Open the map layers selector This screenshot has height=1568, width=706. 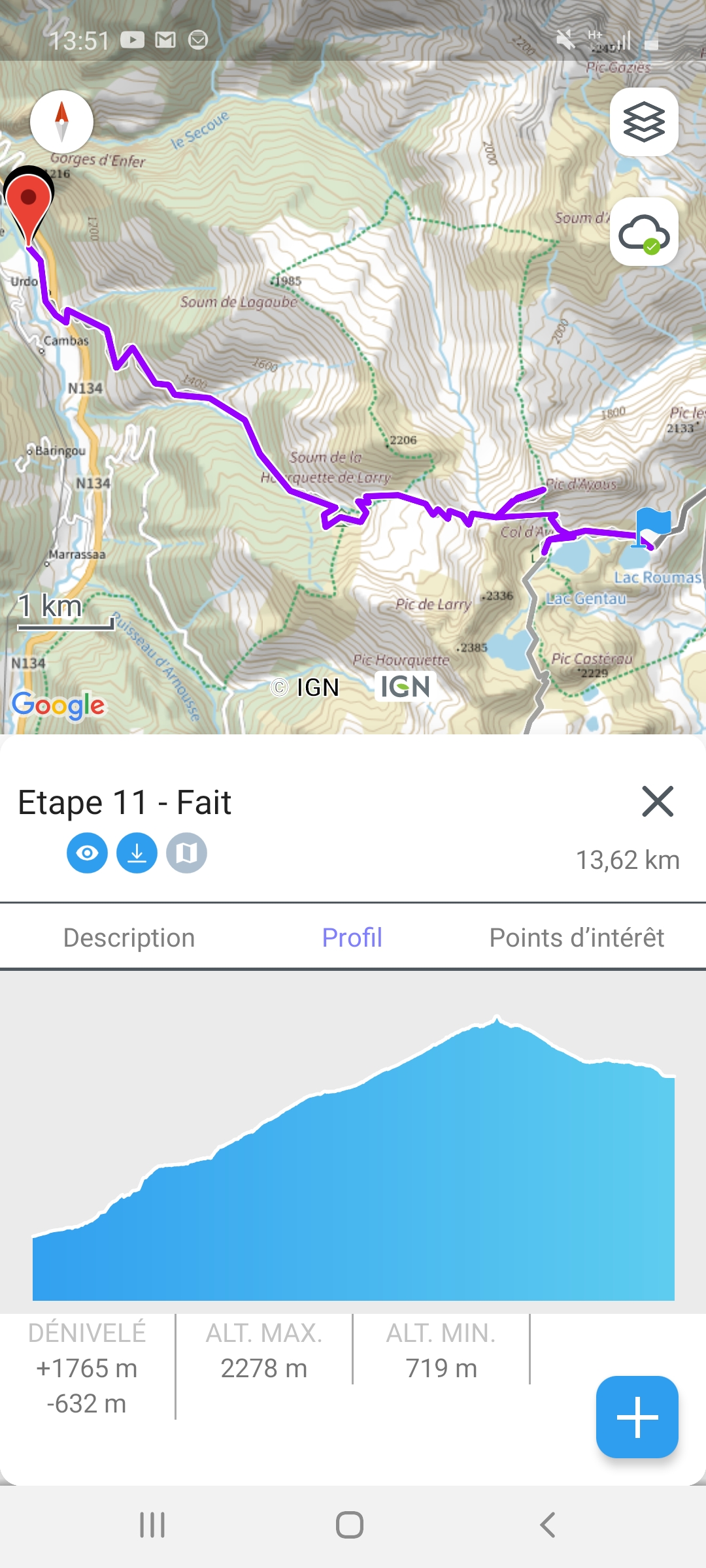click(644, 122)
